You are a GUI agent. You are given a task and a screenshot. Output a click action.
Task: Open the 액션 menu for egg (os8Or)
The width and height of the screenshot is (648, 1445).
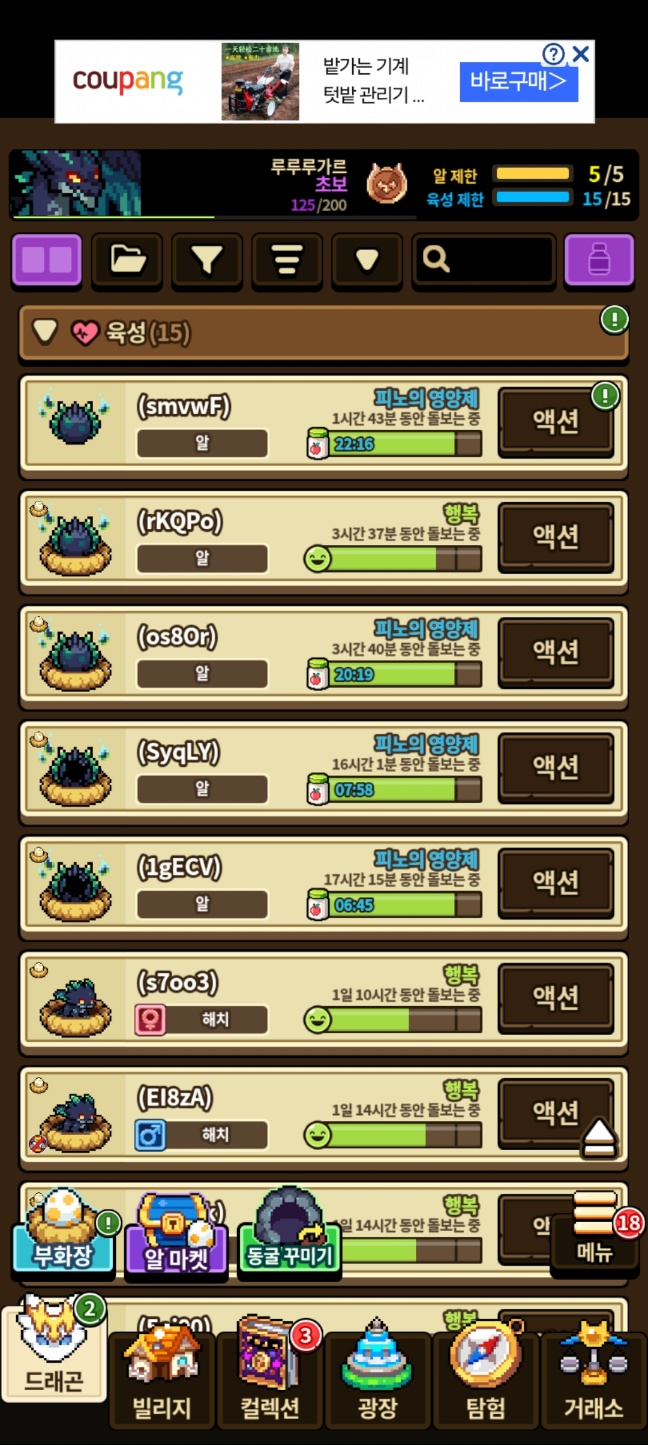click(555, 651)
